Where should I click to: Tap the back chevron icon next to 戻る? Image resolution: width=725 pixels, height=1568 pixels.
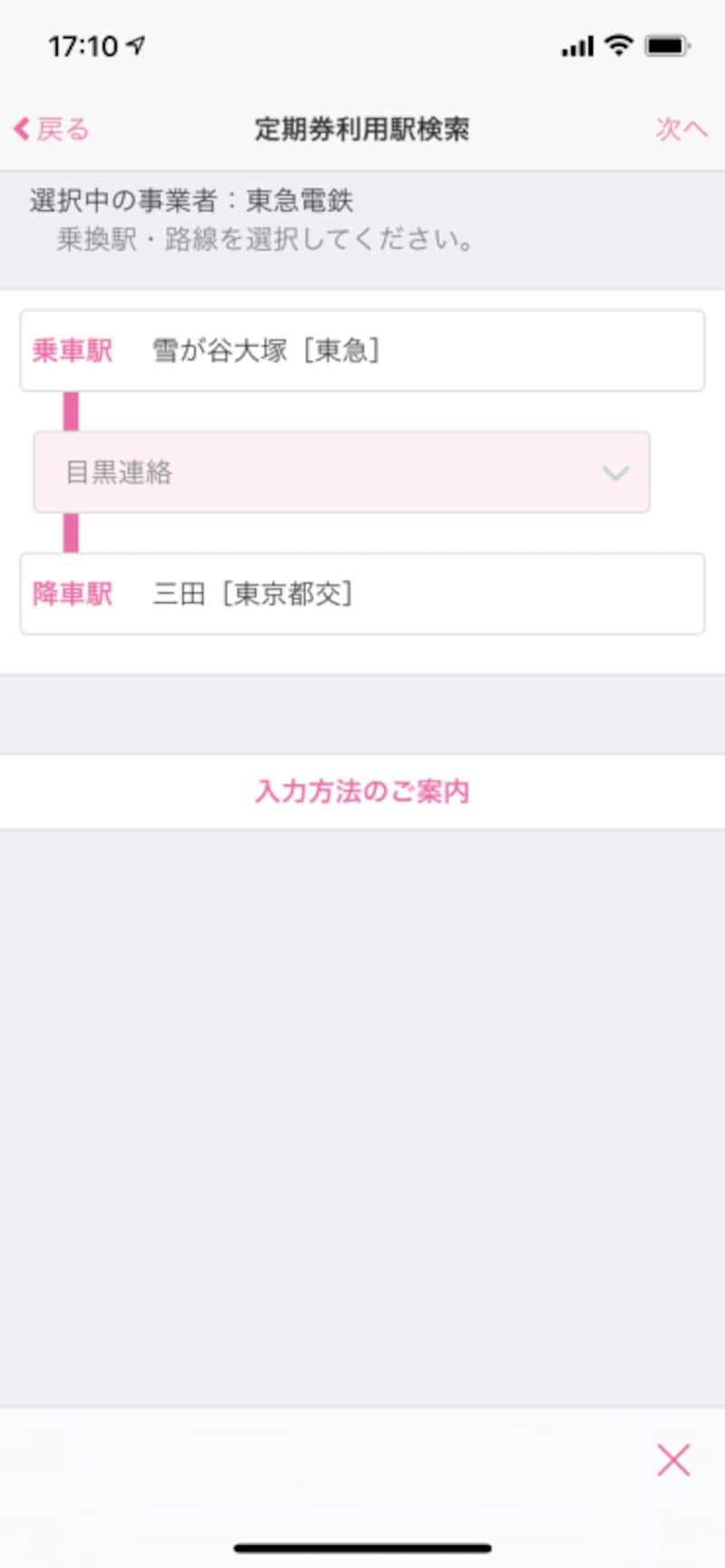[x=20, y=129]
